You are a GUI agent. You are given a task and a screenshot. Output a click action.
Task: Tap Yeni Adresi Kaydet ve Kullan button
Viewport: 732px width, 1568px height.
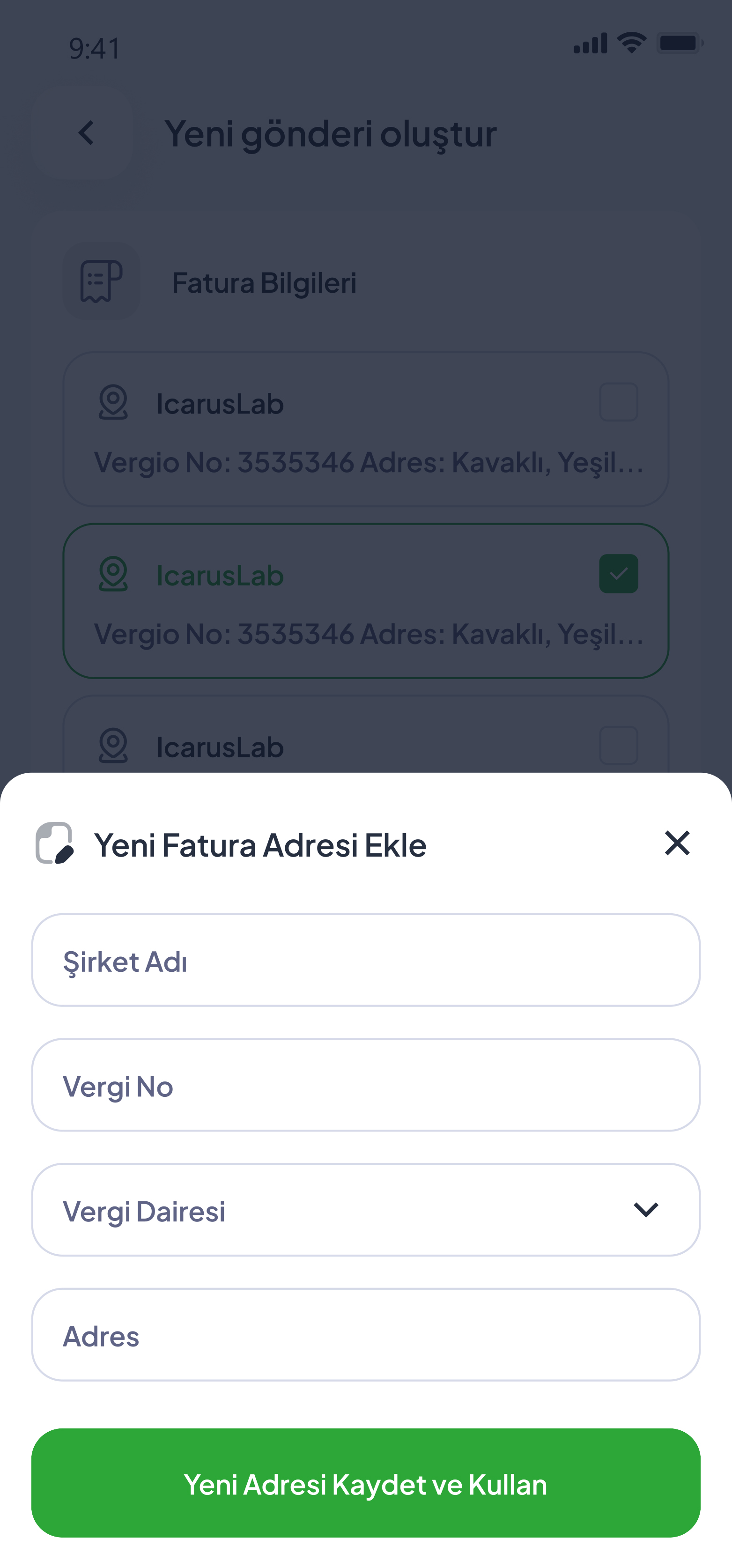(366, 1483)
